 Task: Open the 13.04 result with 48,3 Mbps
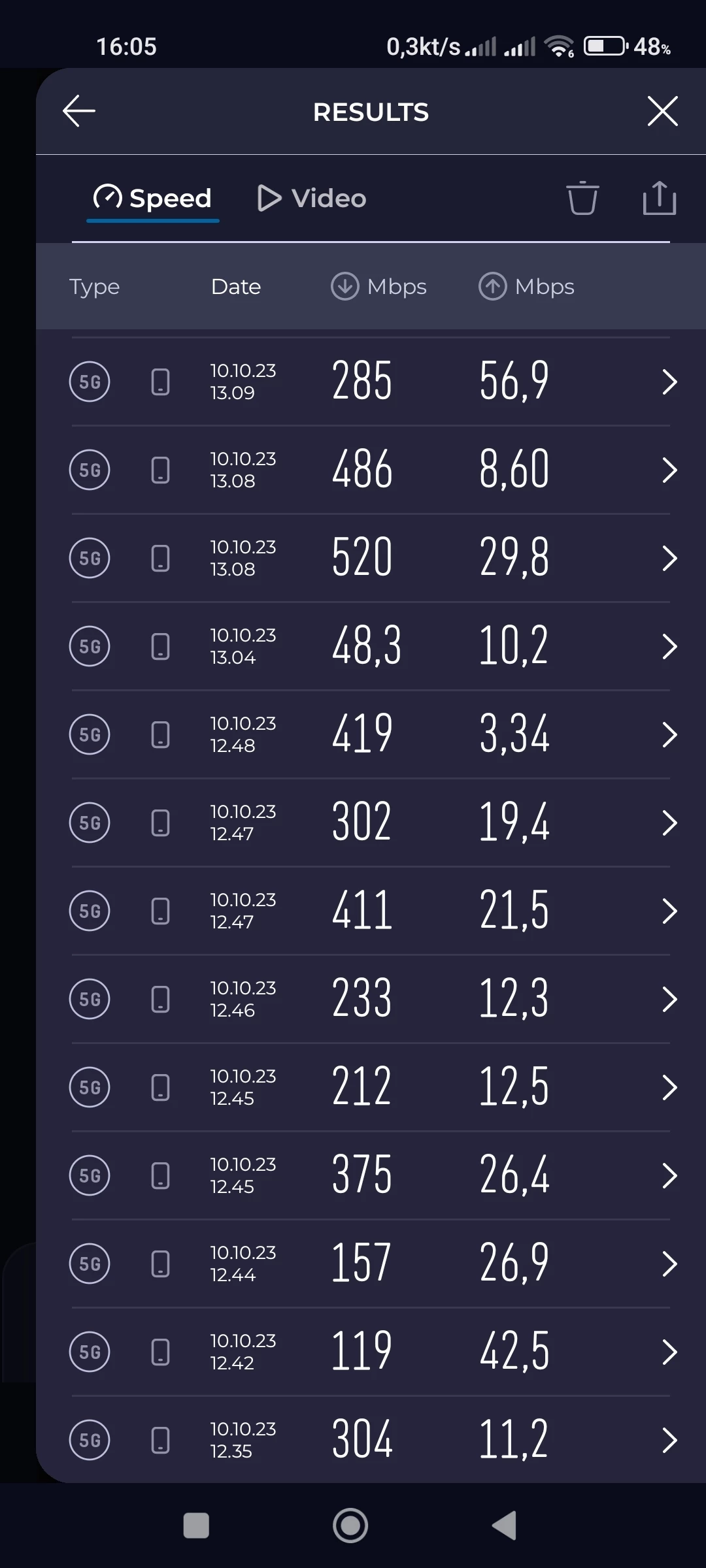tap(371, 646)
